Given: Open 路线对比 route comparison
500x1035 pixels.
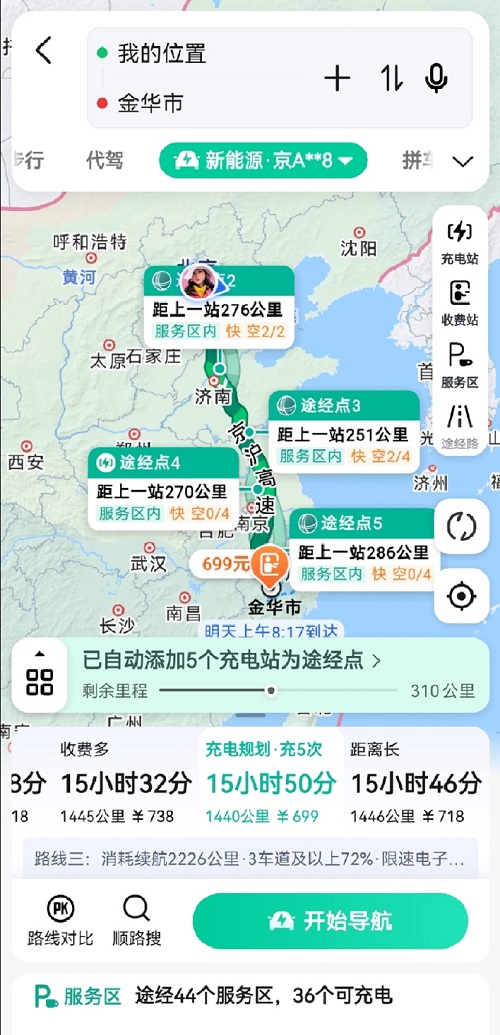Looking at the screenshot, I should (x=60, y=921).
